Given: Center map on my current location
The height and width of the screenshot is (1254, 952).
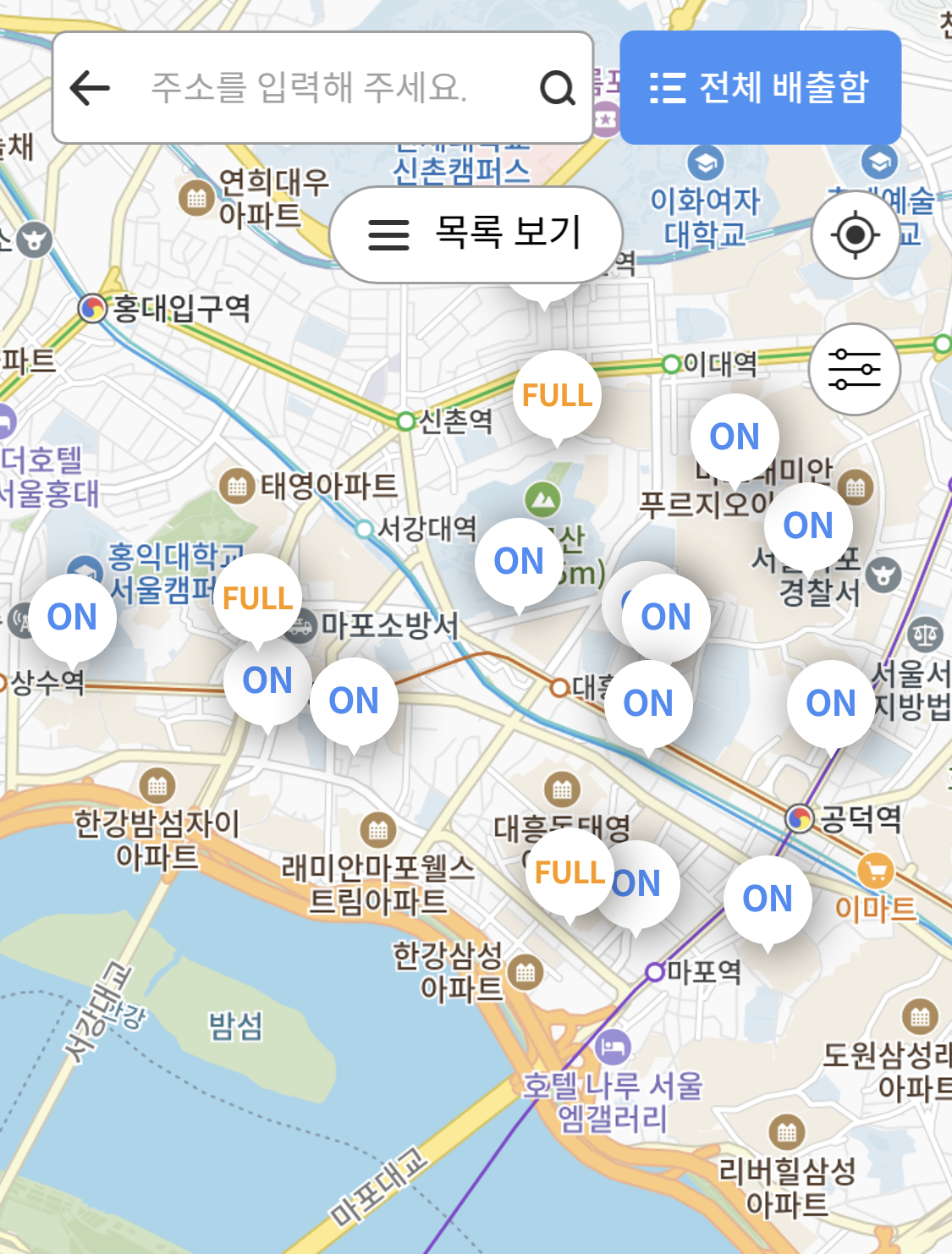Looking at the screenshot, I should (855, 234).
